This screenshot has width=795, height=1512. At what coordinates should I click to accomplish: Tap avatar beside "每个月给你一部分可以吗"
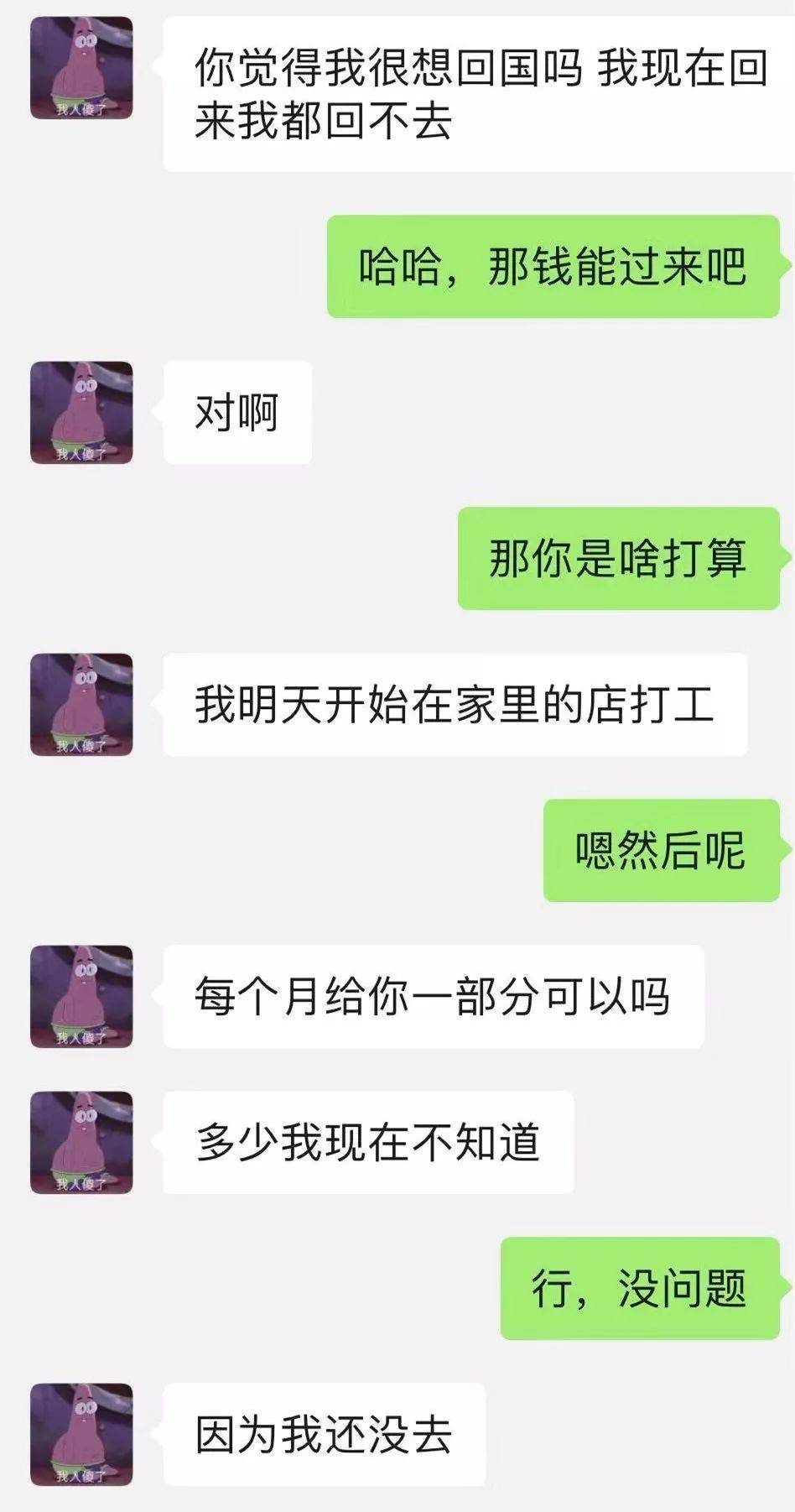click(x=81, y=997)
